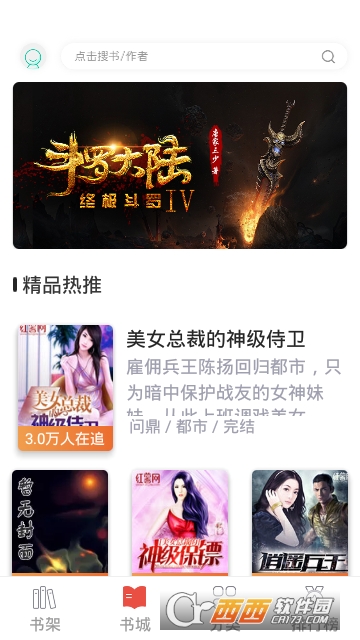Viewport: 360px width, 640px height.
Task: Open the book with 暂无封面 cover
Action: (x=60, y=522)
